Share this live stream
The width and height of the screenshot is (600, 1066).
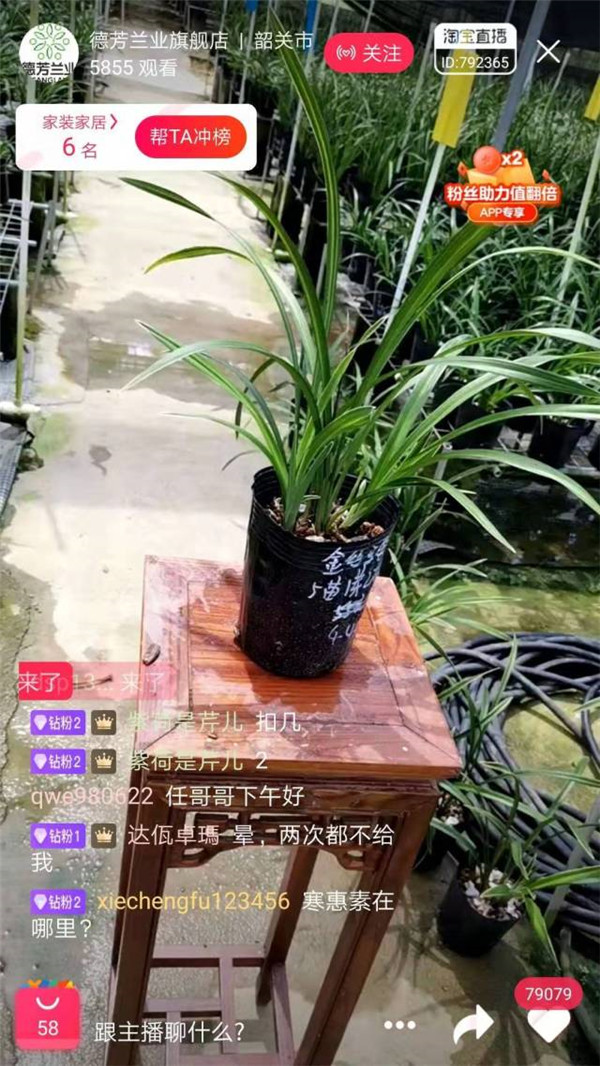coord(473,1024)
